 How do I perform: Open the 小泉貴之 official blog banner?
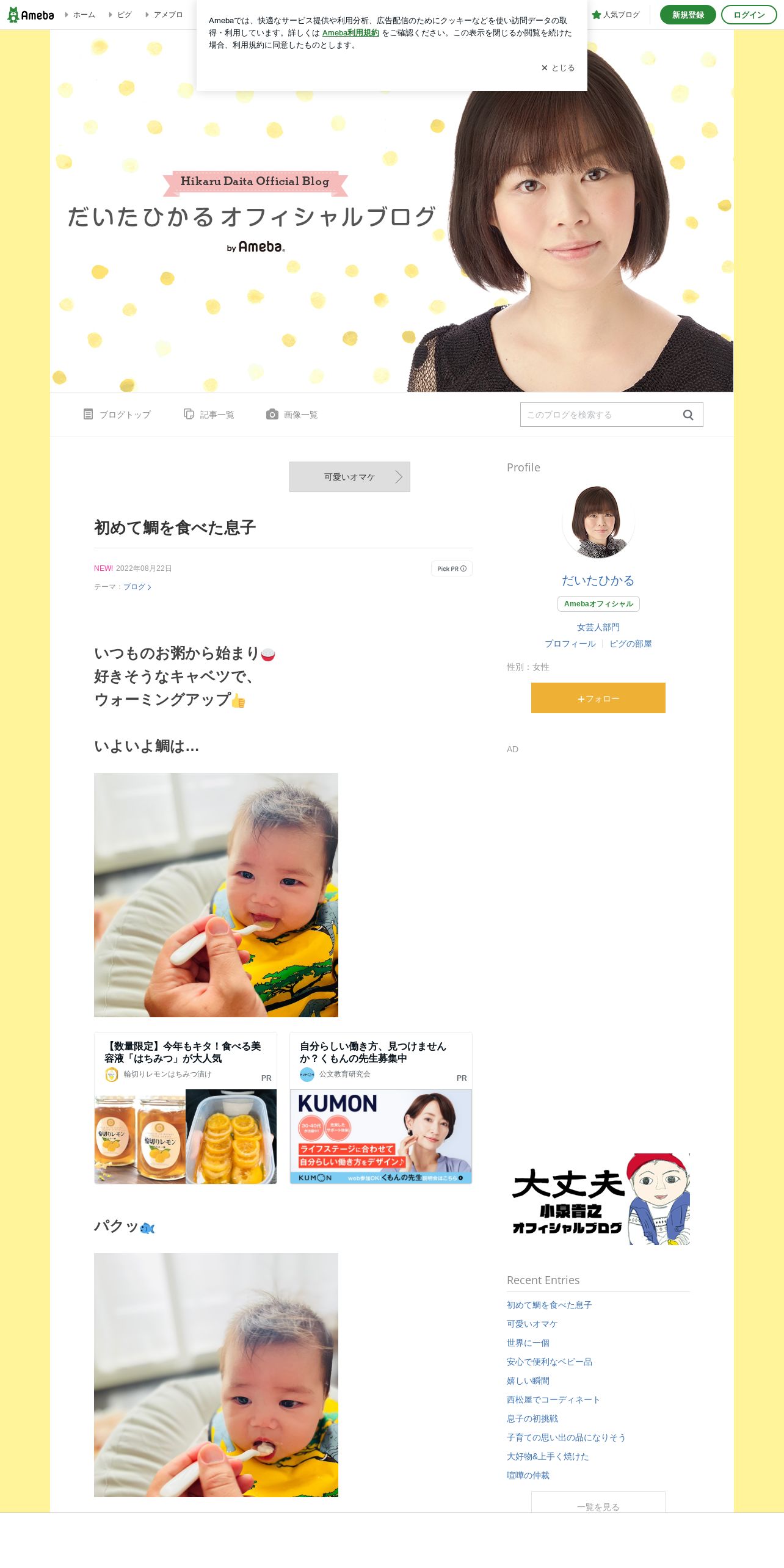tap(598, 1199)
